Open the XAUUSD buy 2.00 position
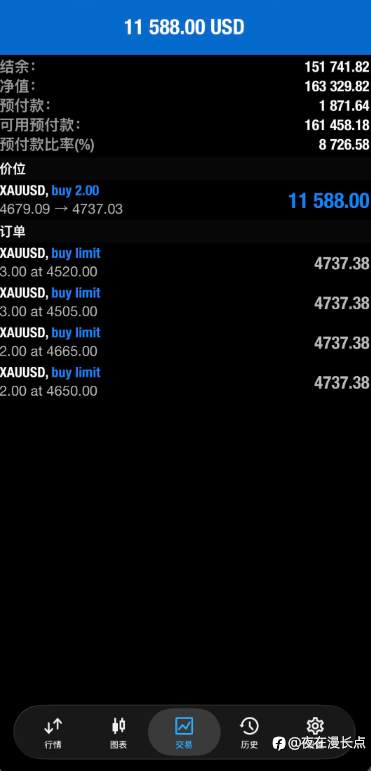 coord(185,200)
